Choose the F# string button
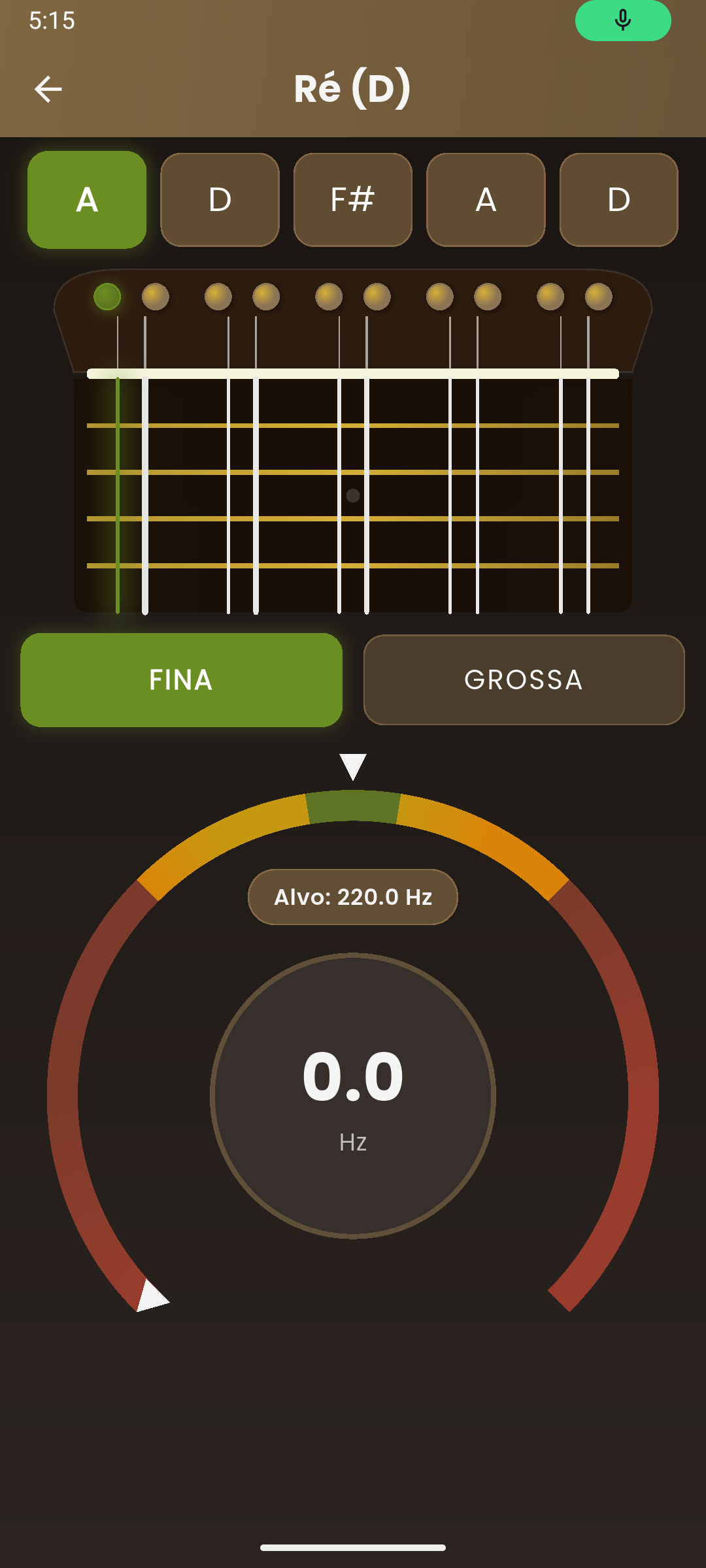Screen dimensions: 706x1568 (x=352, y=200)
